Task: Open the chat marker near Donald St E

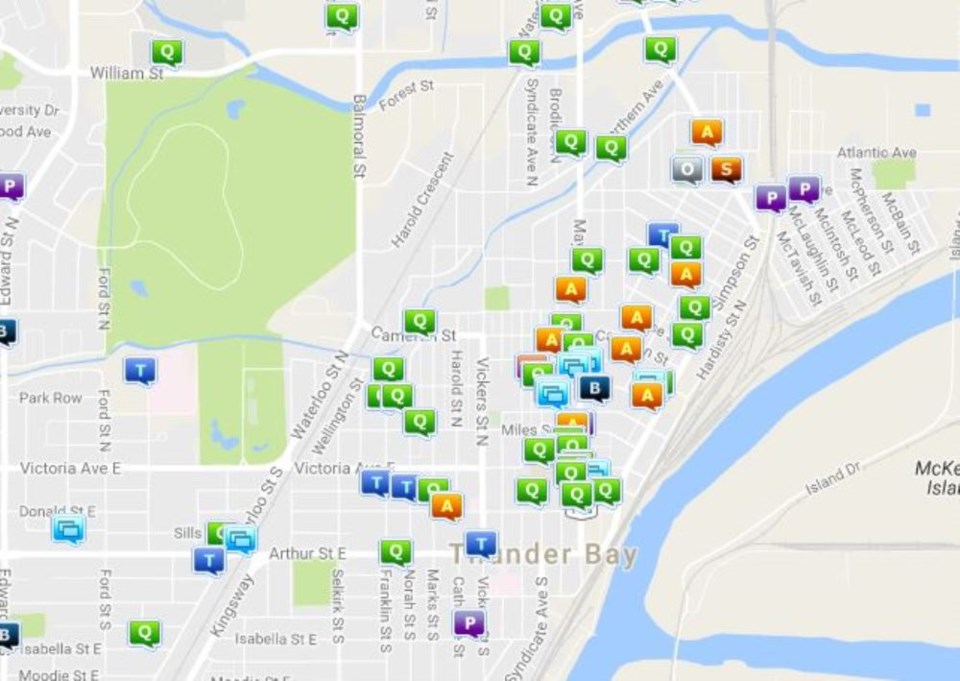Action: [x=68, y=528]
